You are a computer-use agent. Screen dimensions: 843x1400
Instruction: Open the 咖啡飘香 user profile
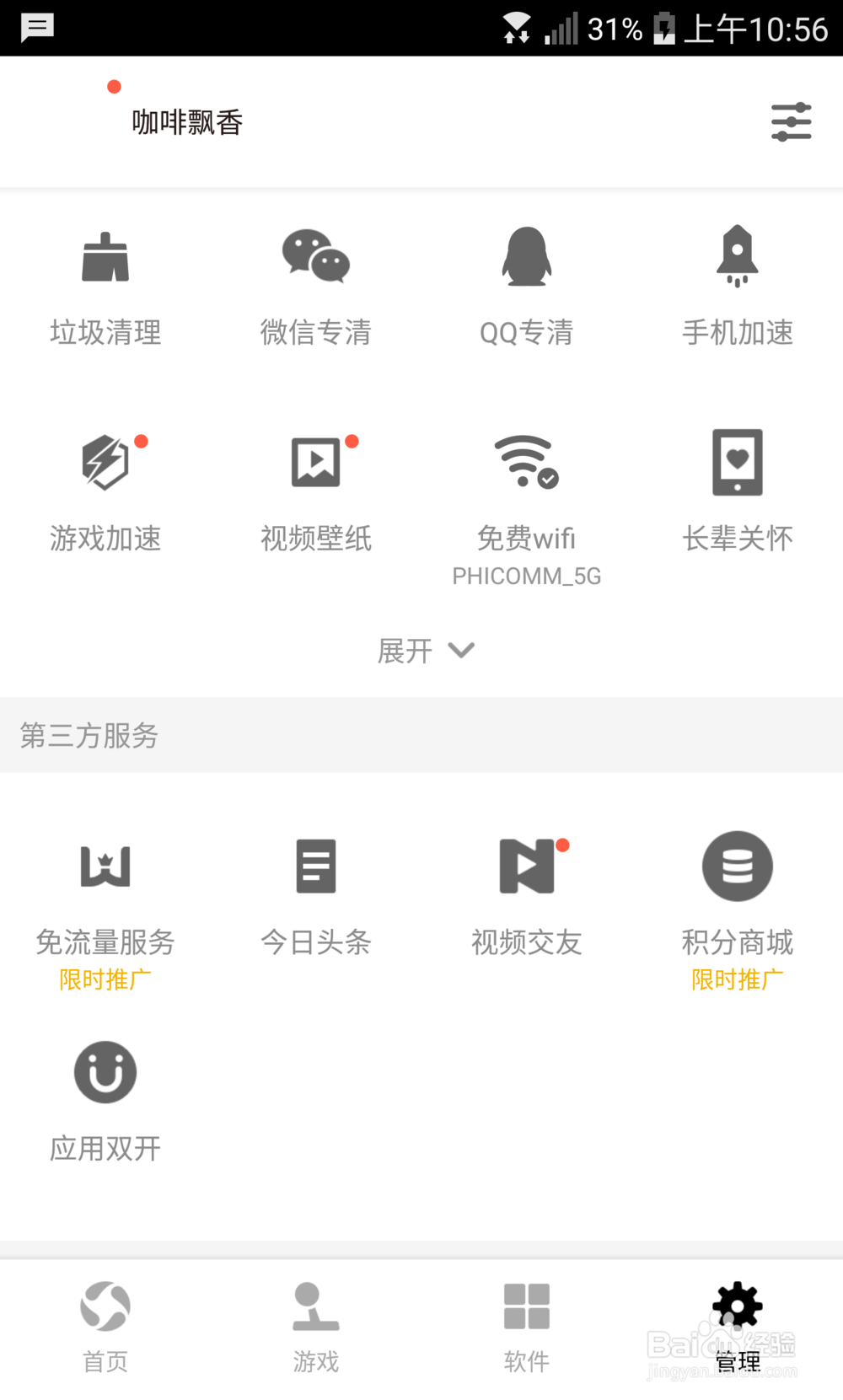click(187, 122)
